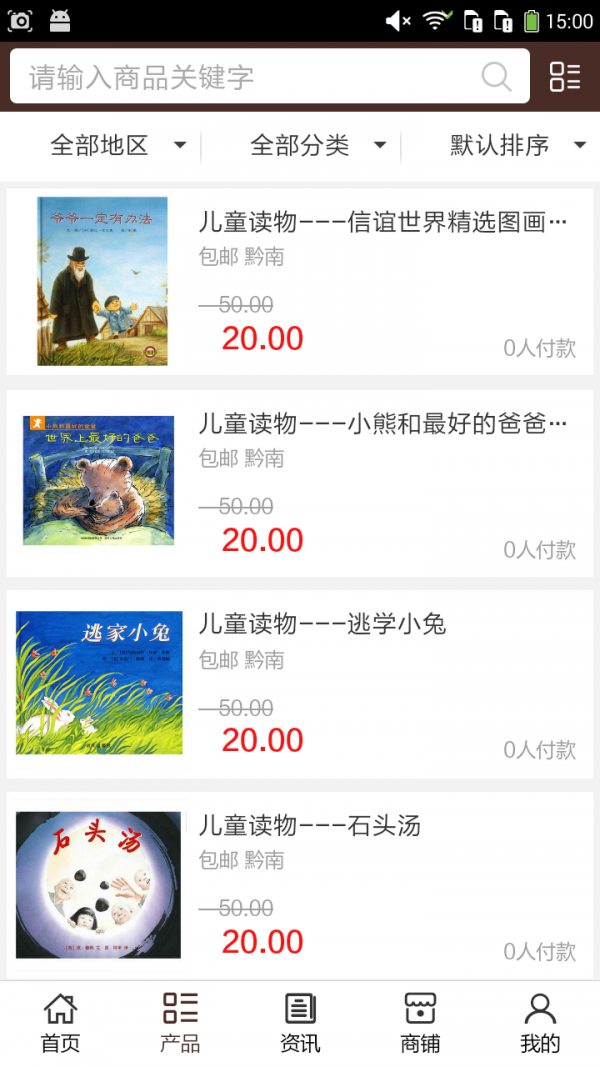Switch to the 我的 profile tab

tap(540, 1023)
